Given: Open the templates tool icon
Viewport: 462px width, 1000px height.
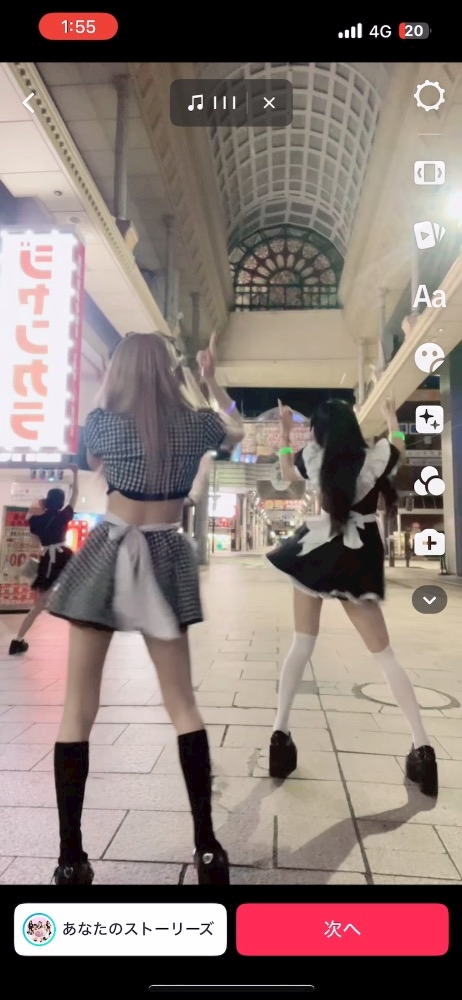Looking at the screenshot, I should pyautogui.click(x=429, y=234).
